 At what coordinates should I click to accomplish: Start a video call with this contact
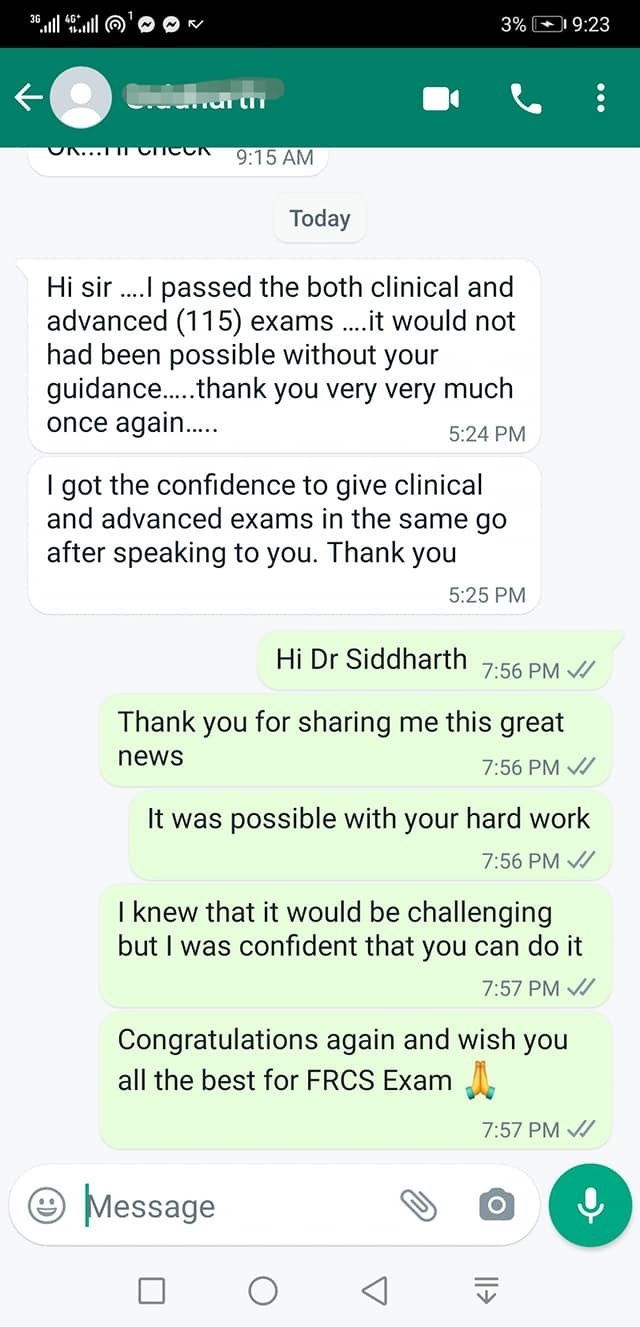[440, 97]
